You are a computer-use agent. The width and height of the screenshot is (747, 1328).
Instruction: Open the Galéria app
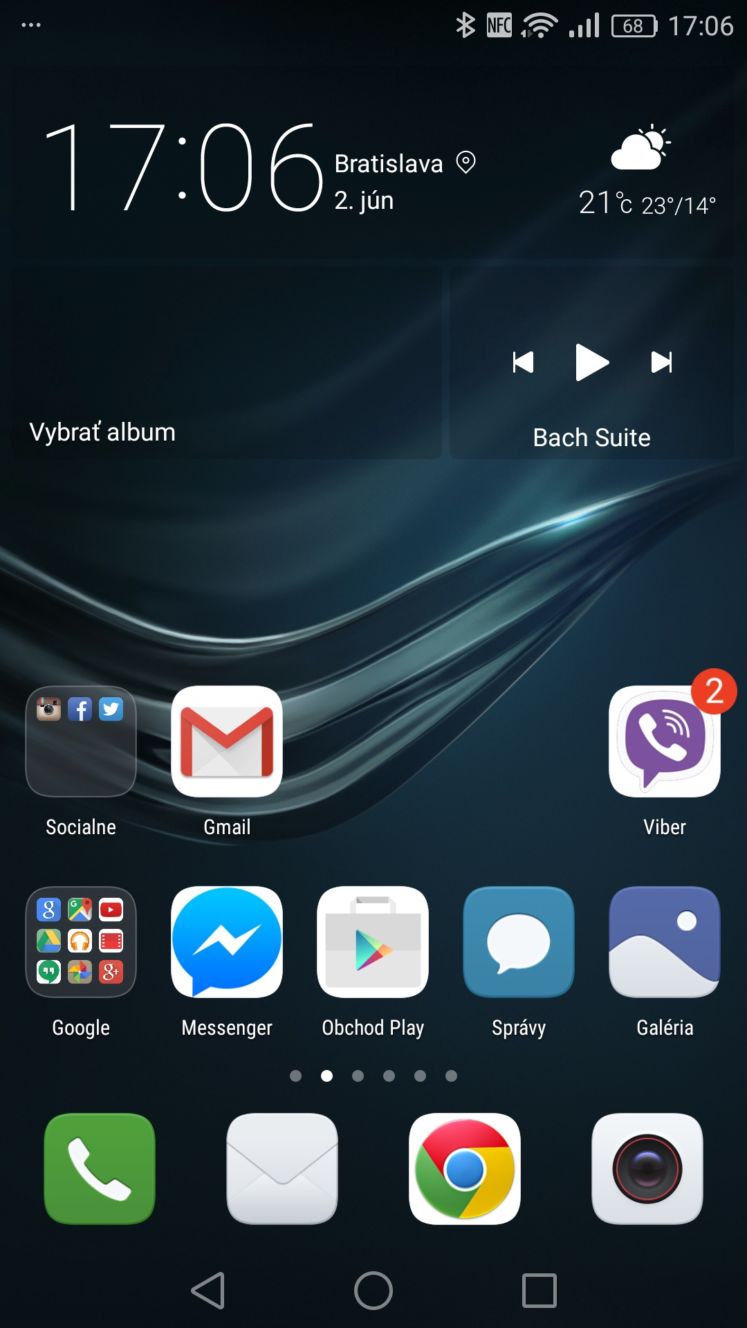point(665,942)
